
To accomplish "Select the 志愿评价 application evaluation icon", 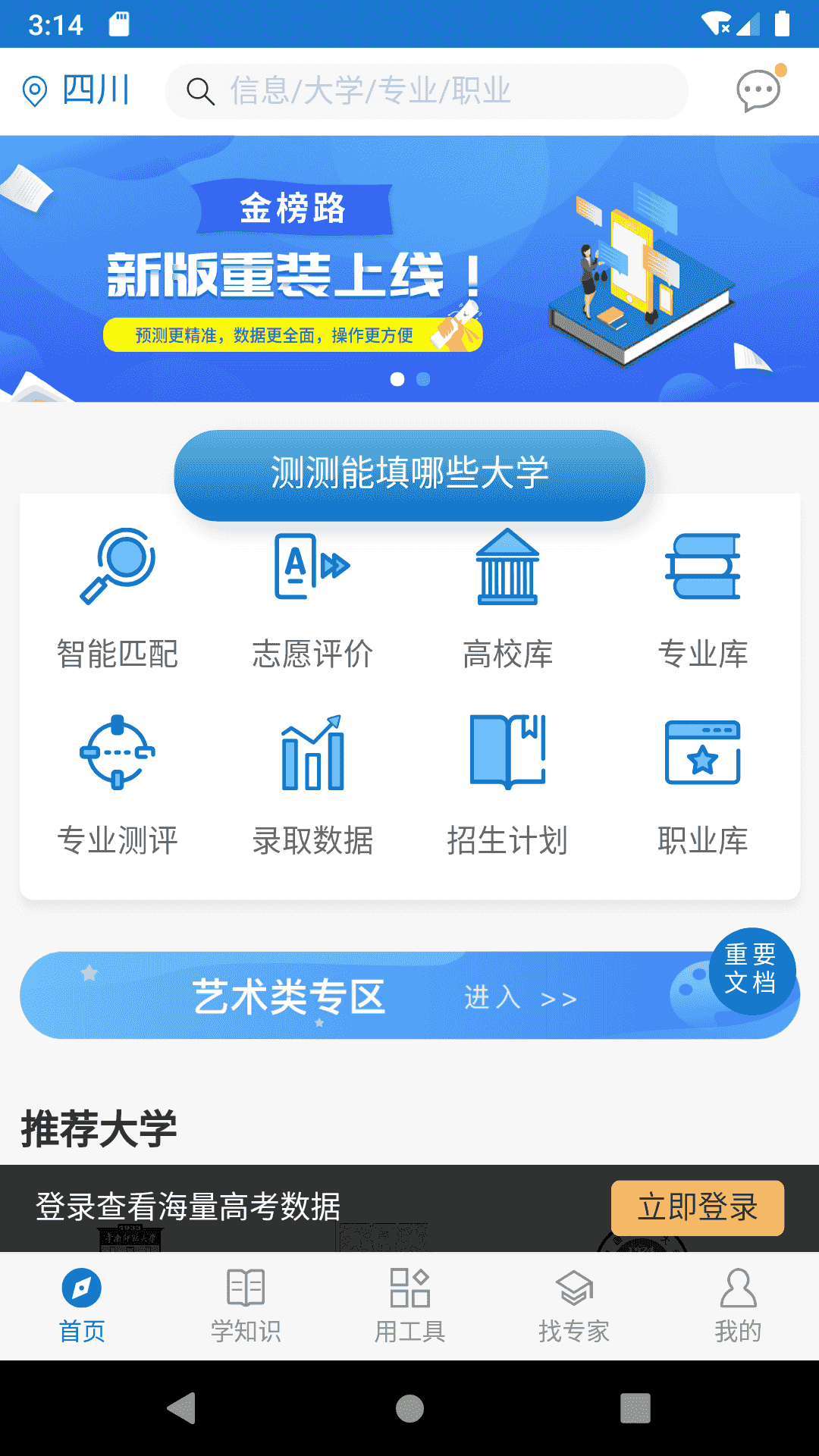I will (312, 599).
